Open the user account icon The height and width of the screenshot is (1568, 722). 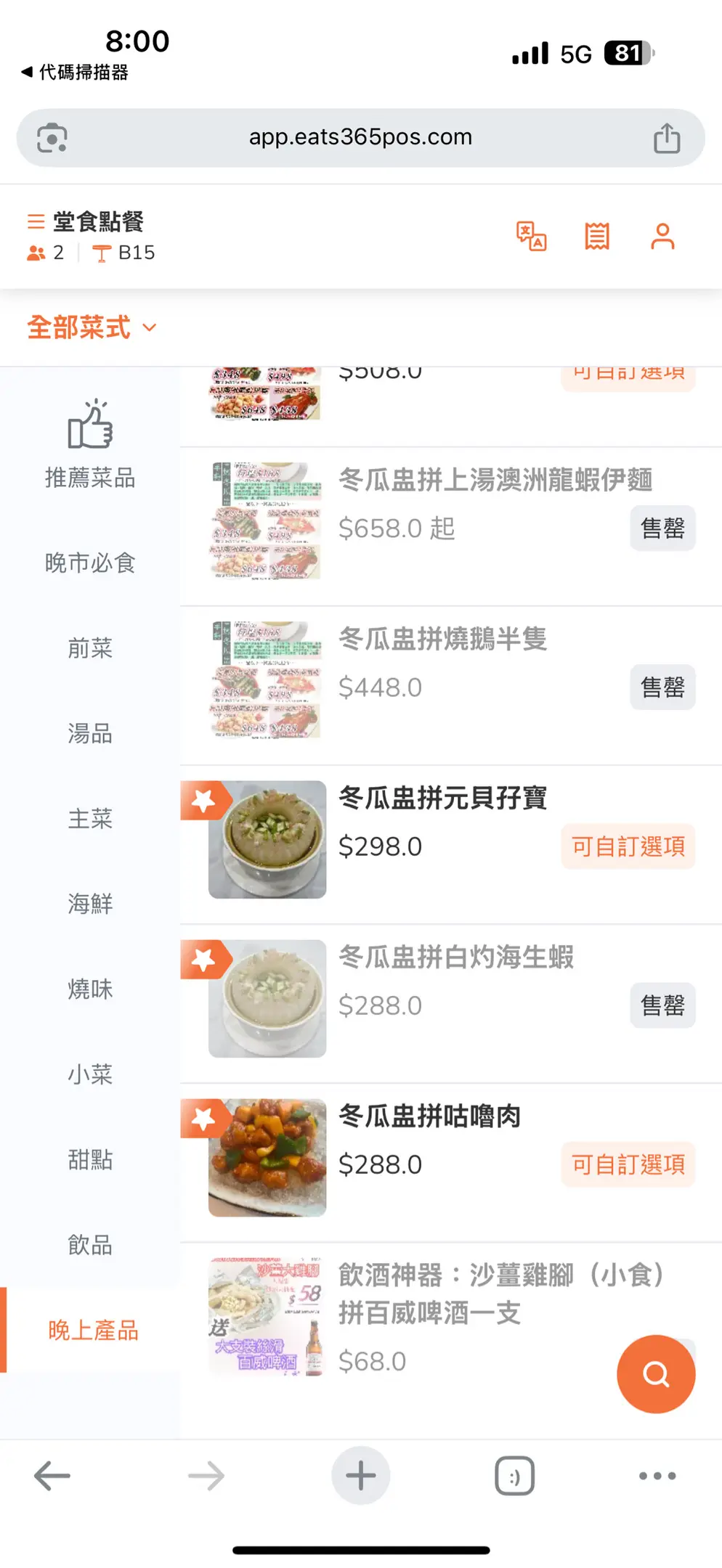(x=662, y=236)
